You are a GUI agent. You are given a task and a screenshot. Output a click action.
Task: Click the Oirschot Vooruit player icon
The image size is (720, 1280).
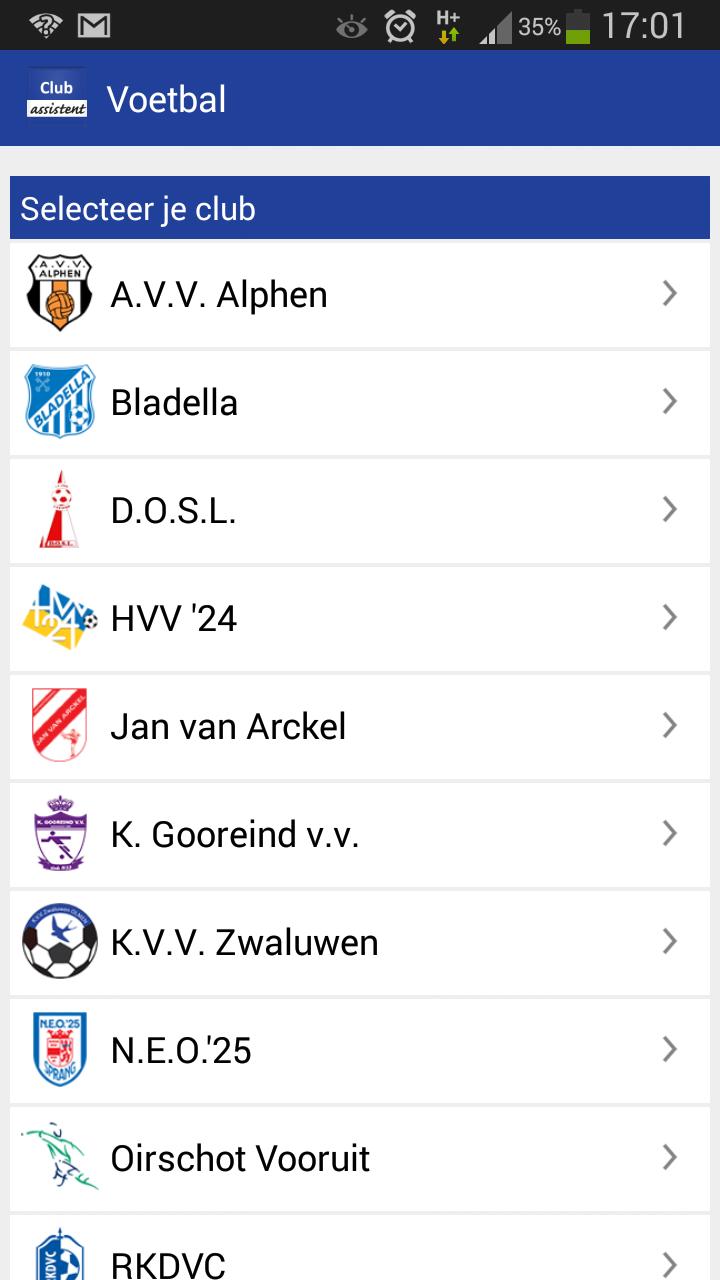coord(59,1158)
